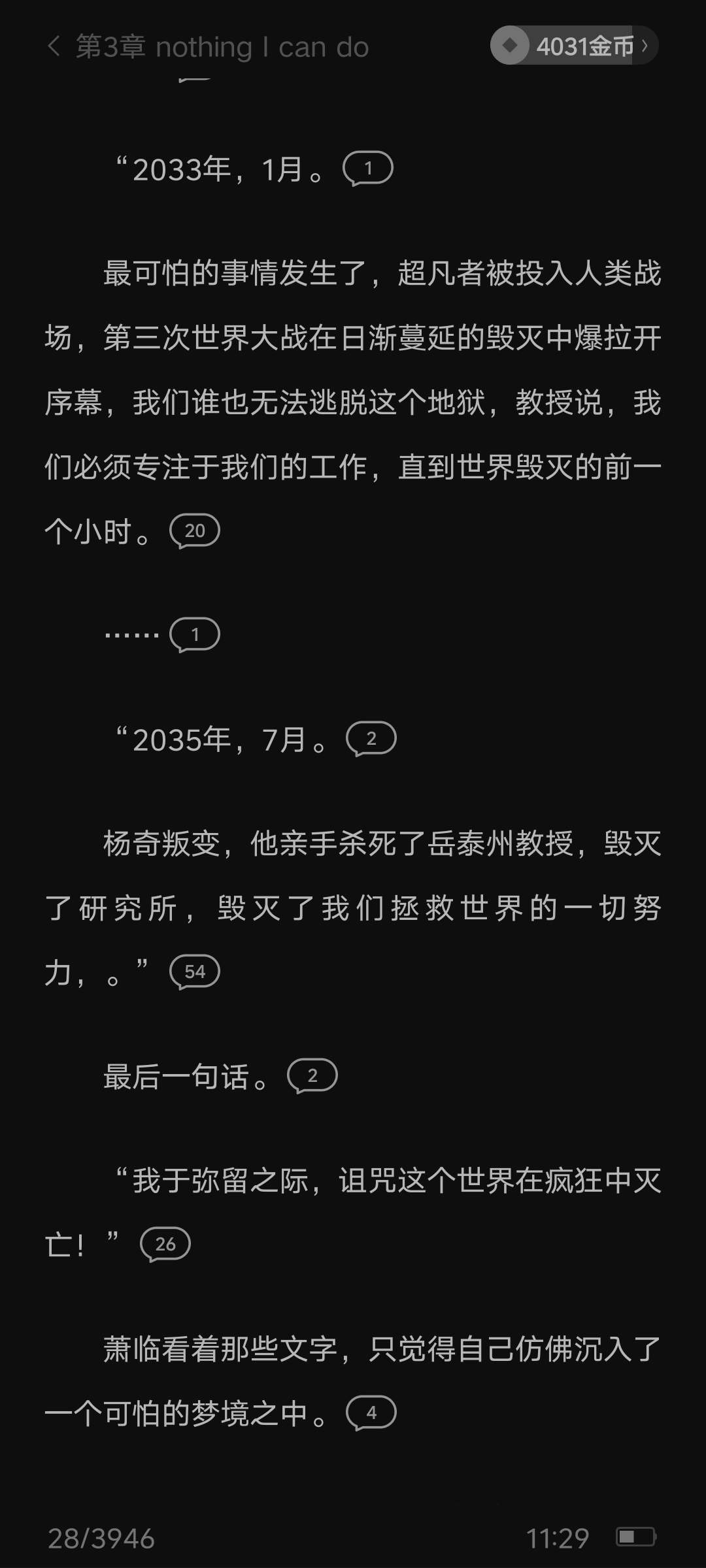This screenshot has width=706, height=1568.
Task: Open 2 comments after “2035年，7月。”
Action: pyautogui.click(x=371, y=739)
